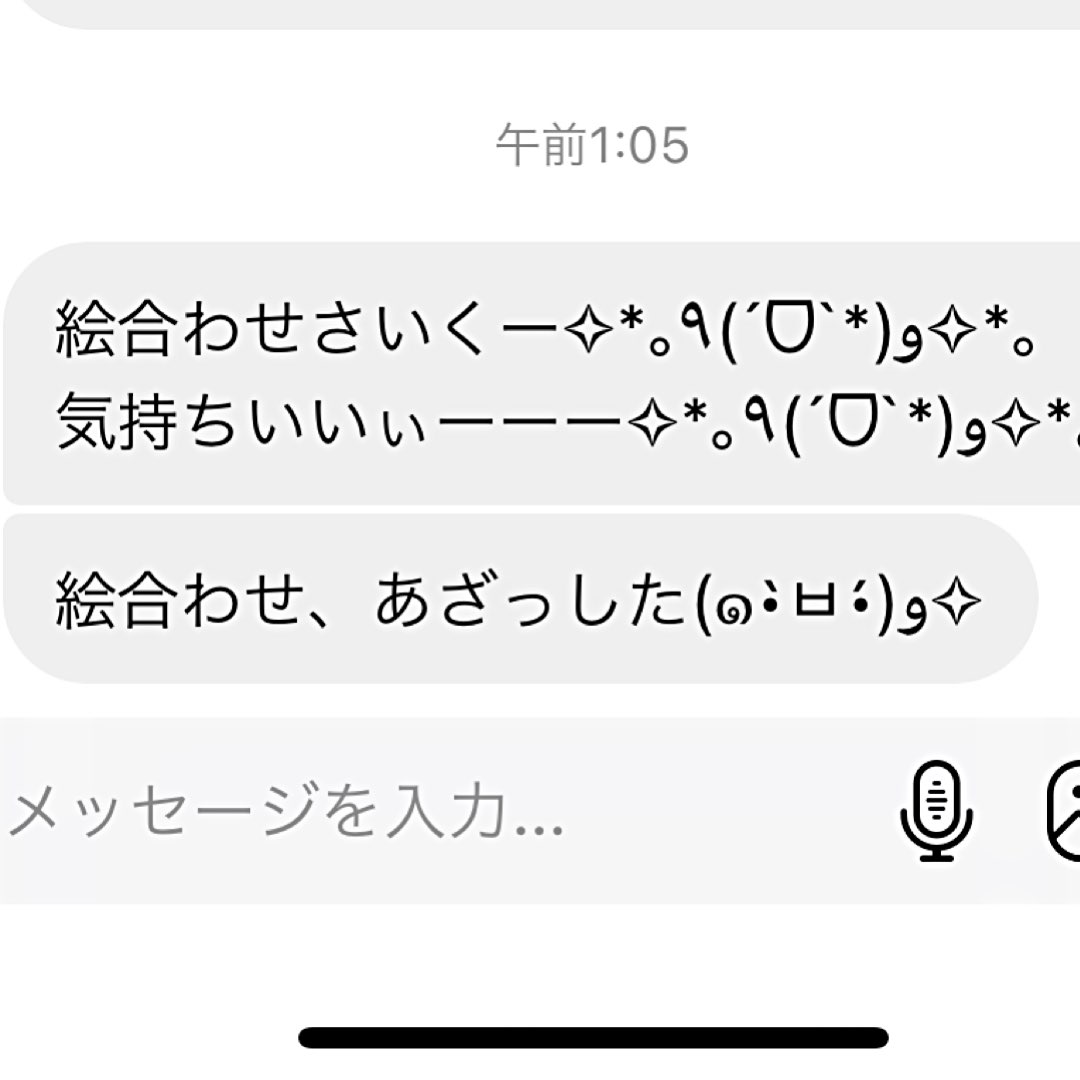
Task: Tap the メッセージを入力 message field
Action: 441,811
